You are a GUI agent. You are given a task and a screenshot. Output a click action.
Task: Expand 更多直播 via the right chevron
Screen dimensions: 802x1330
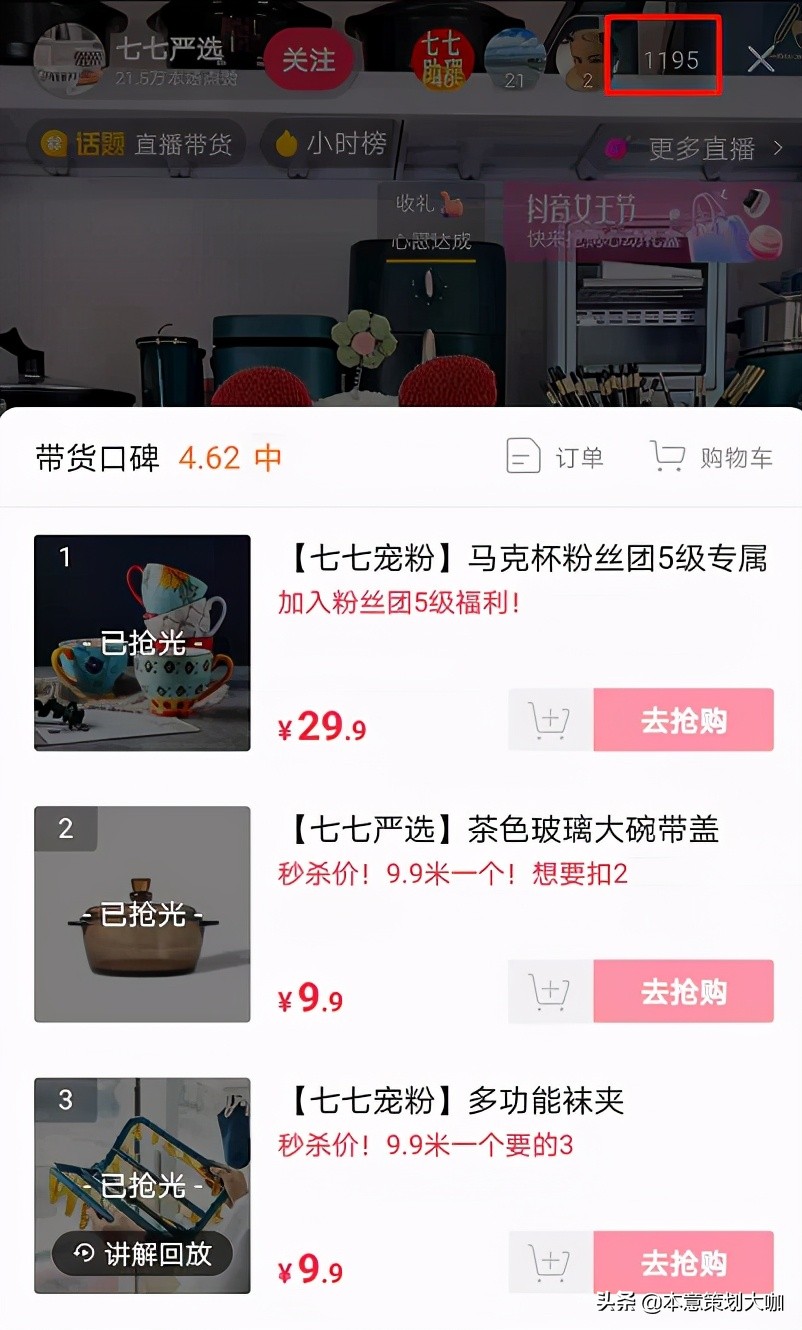coord(778,146)
